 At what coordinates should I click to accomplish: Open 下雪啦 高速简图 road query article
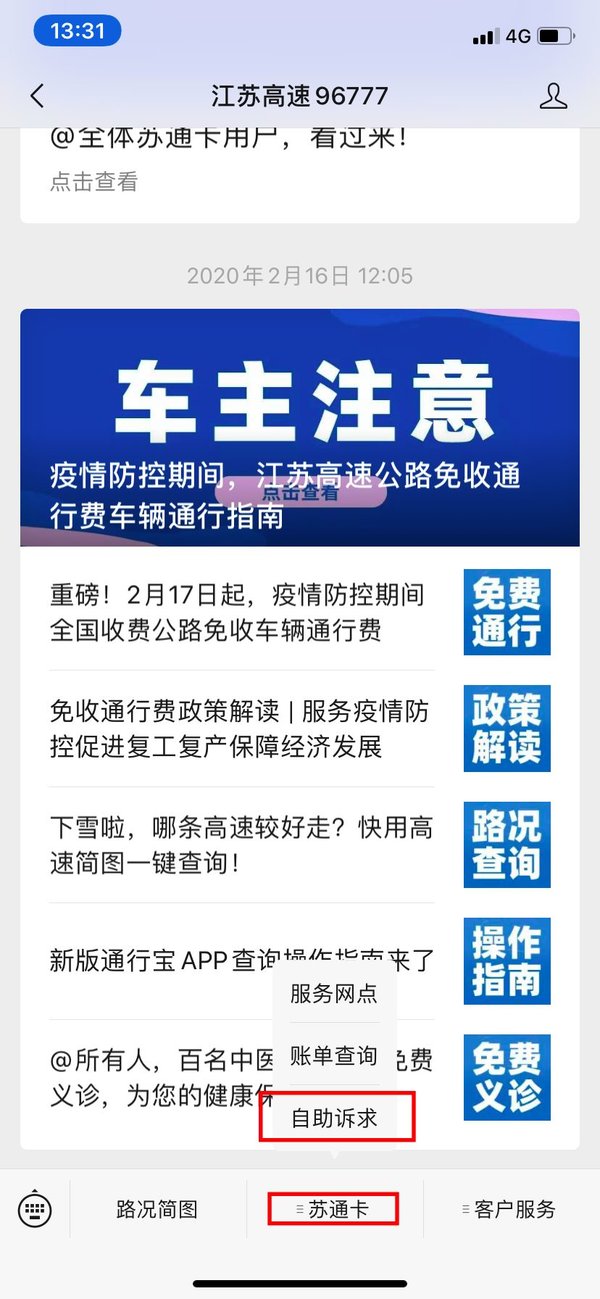240,844
